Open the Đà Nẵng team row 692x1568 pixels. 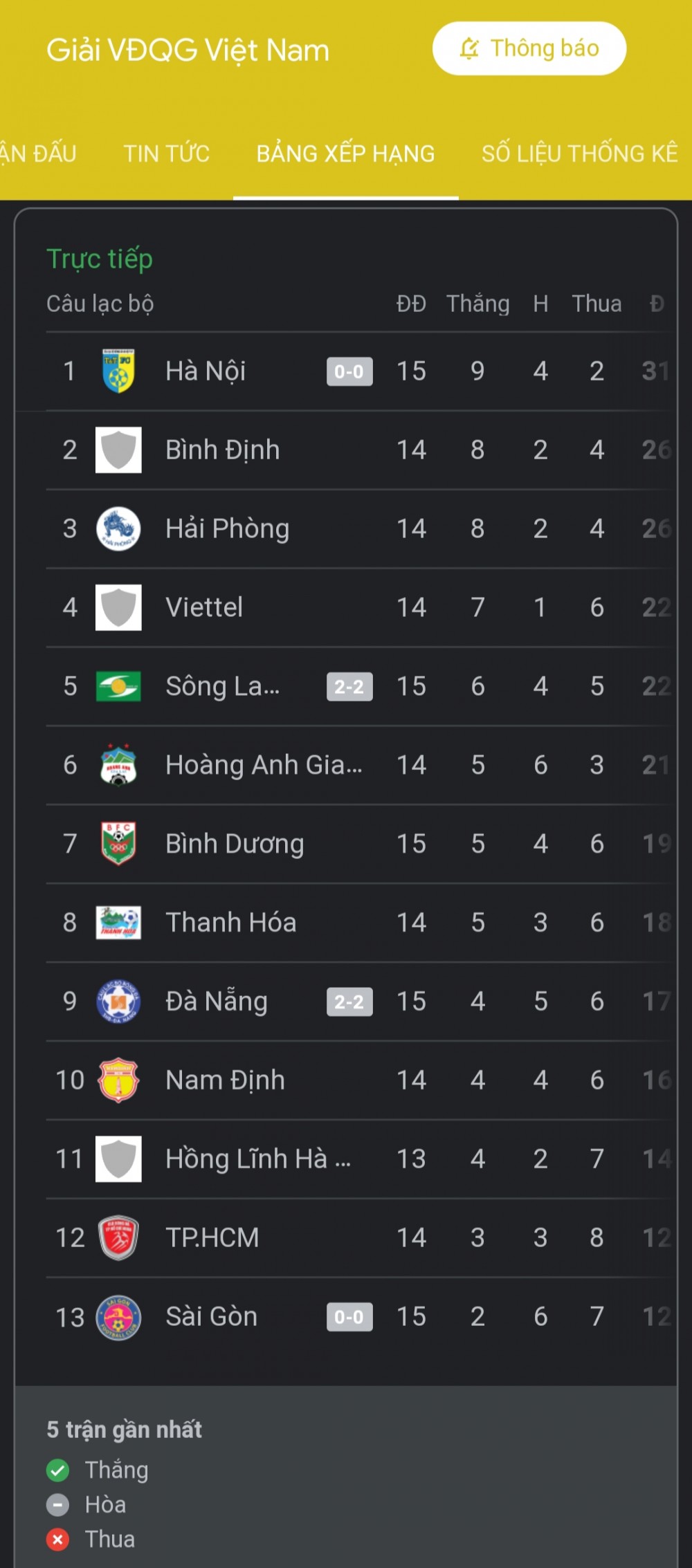(x=216, y=1002)
